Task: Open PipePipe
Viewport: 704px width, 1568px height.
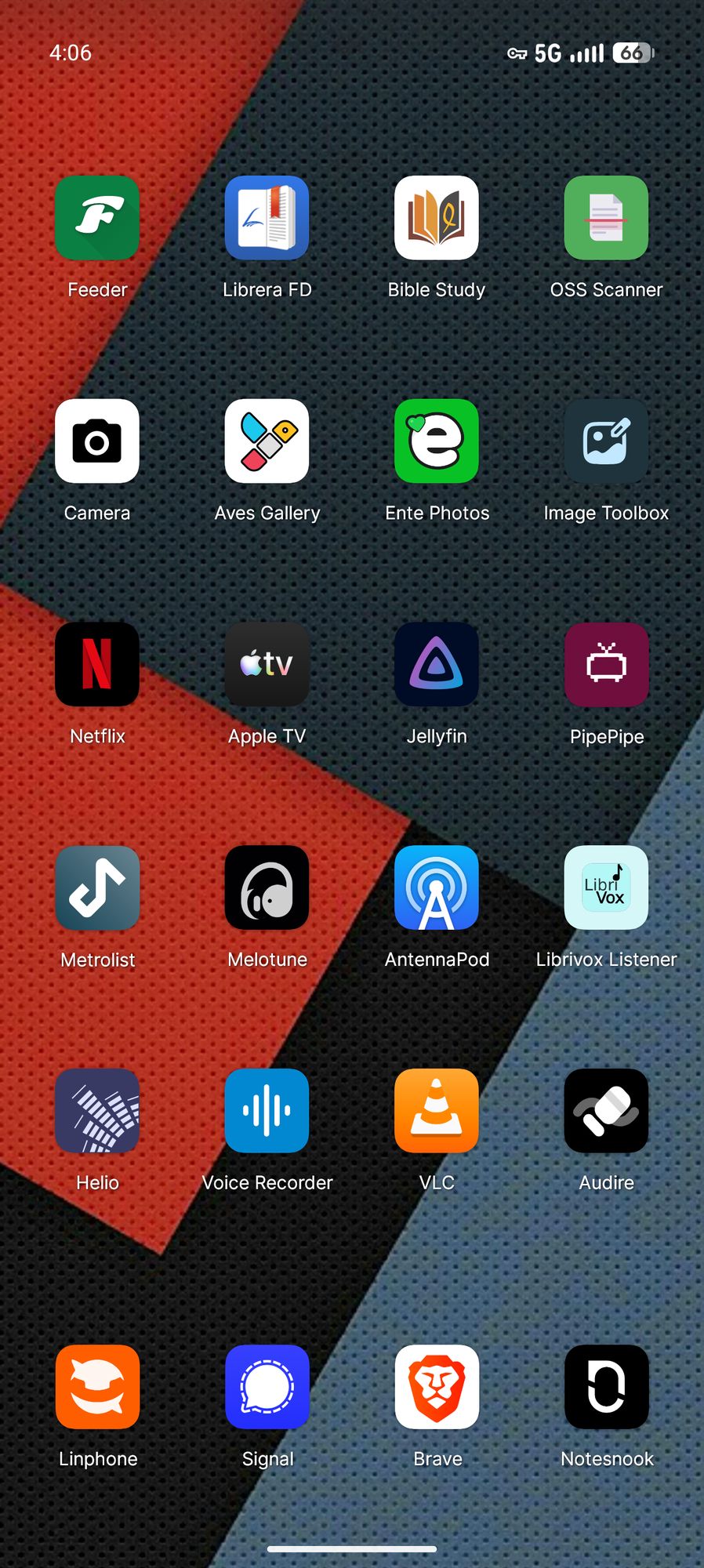Action: (606, 664)
